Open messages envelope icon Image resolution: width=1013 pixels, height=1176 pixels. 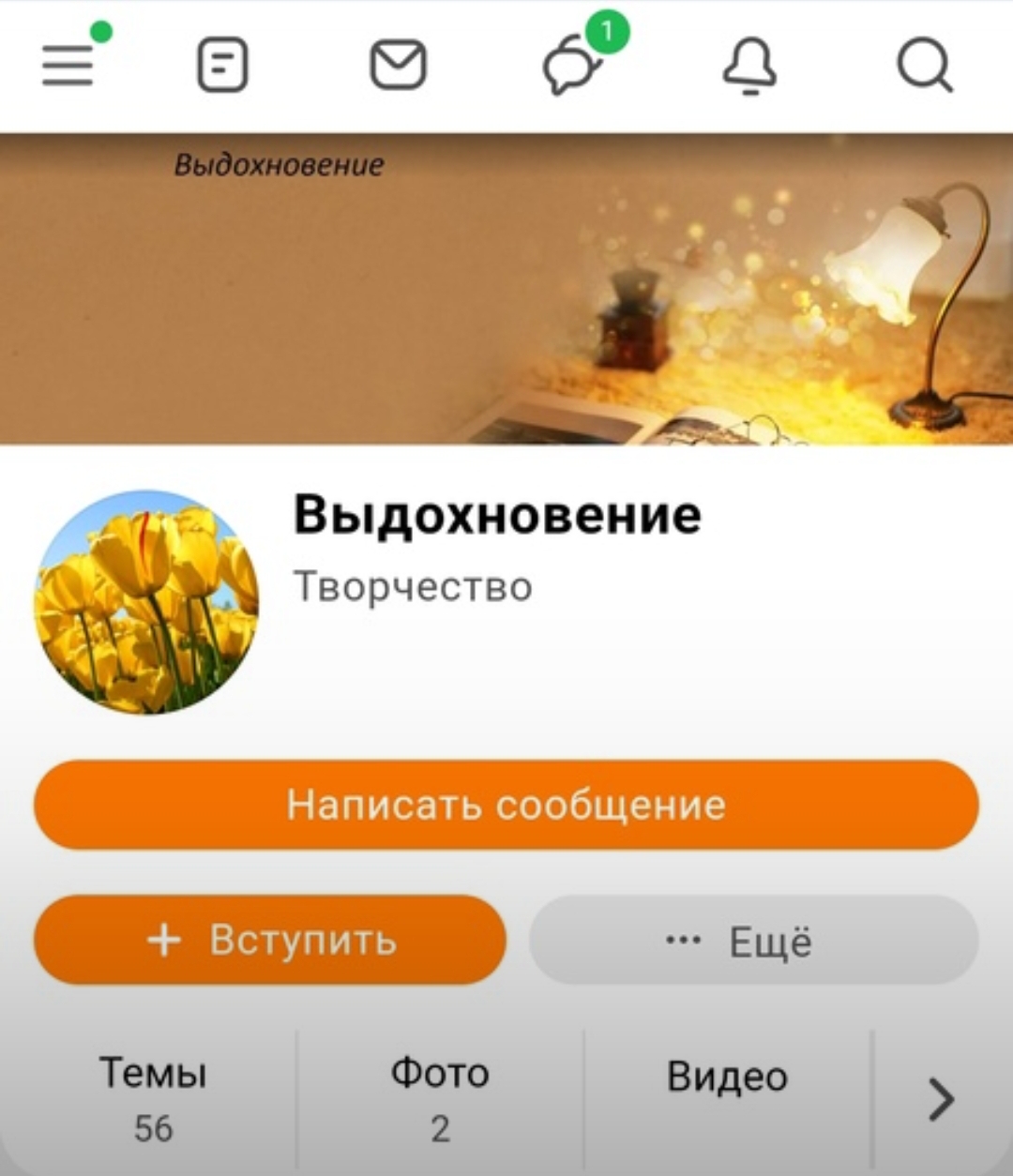[x=398, y=66]
